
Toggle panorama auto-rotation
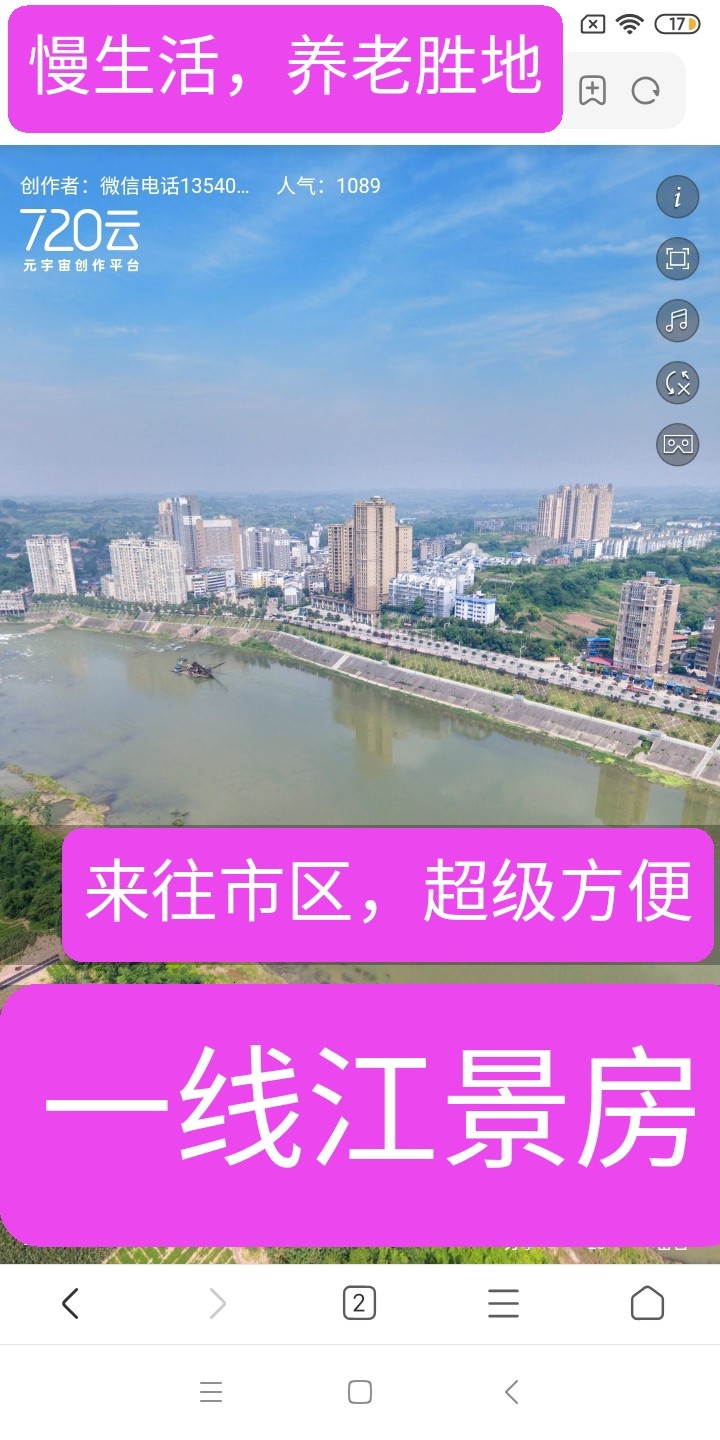click(677, 383)
